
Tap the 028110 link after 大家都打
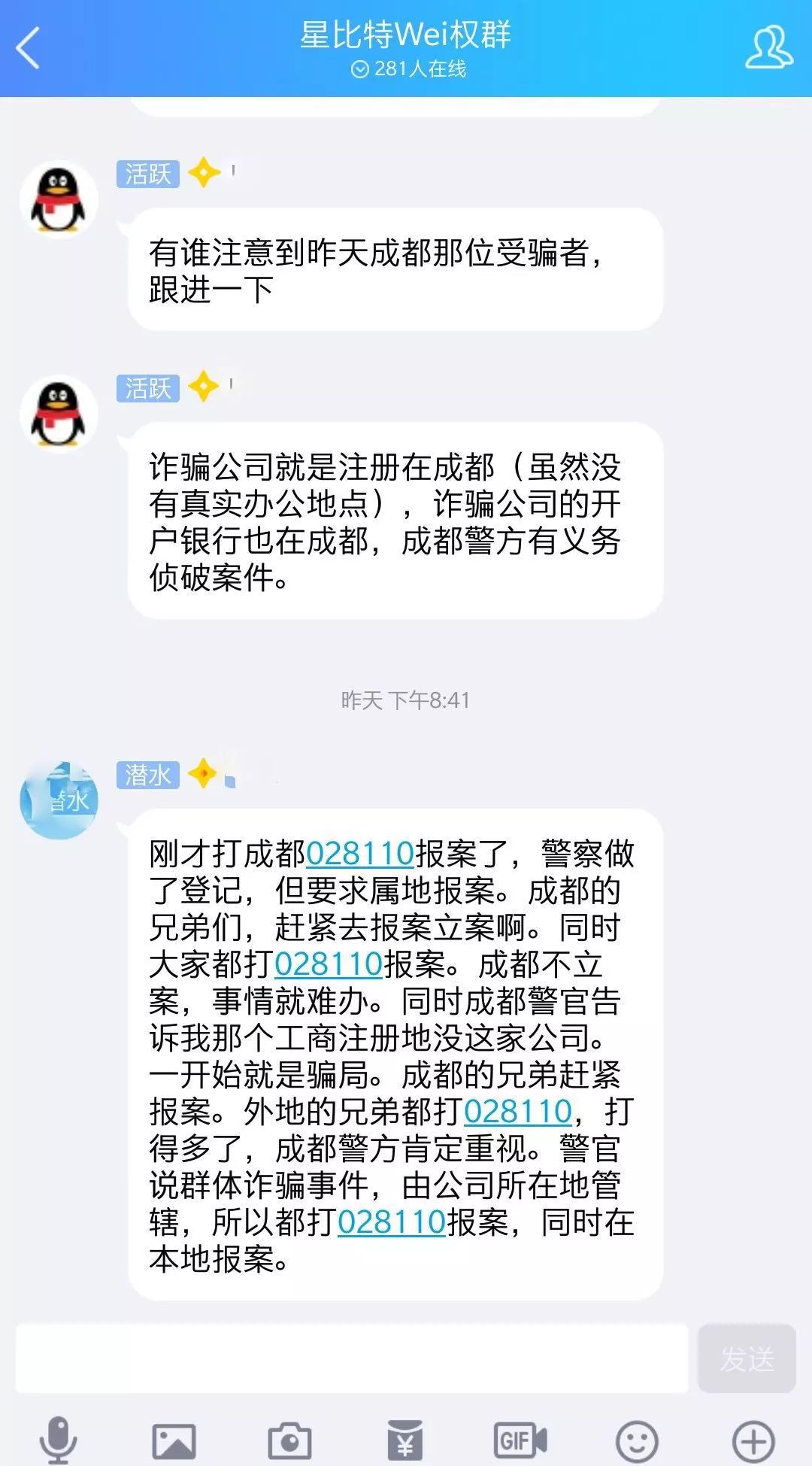[x=329, y=964]
